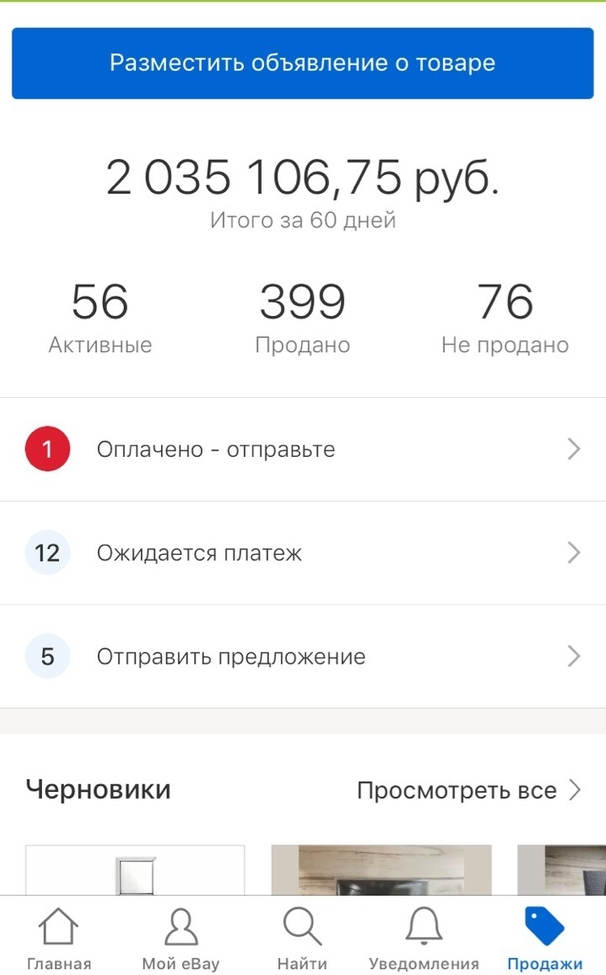Select the Продажи tab

544,940
